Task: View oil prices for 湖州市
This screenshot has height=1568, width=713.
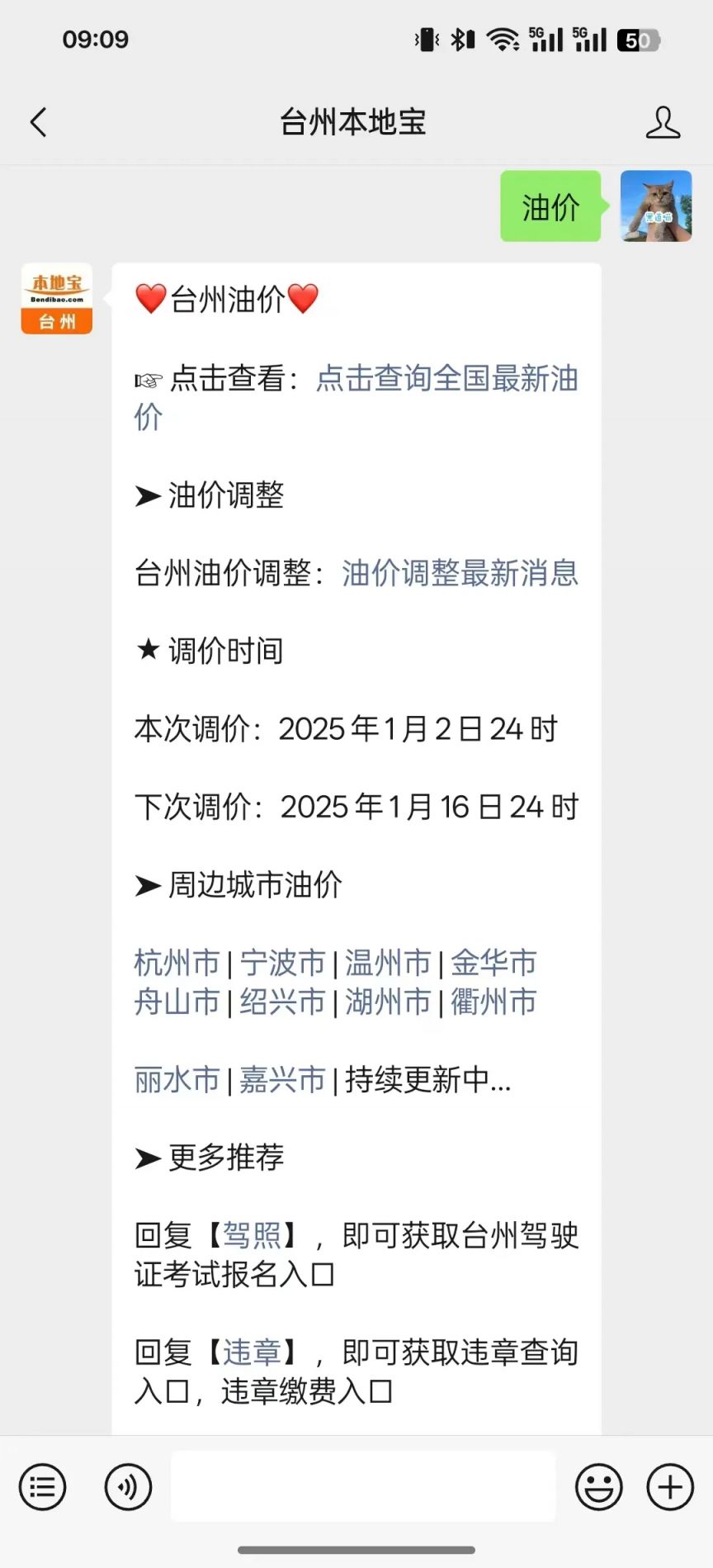Action: (x=388, y=1002)
